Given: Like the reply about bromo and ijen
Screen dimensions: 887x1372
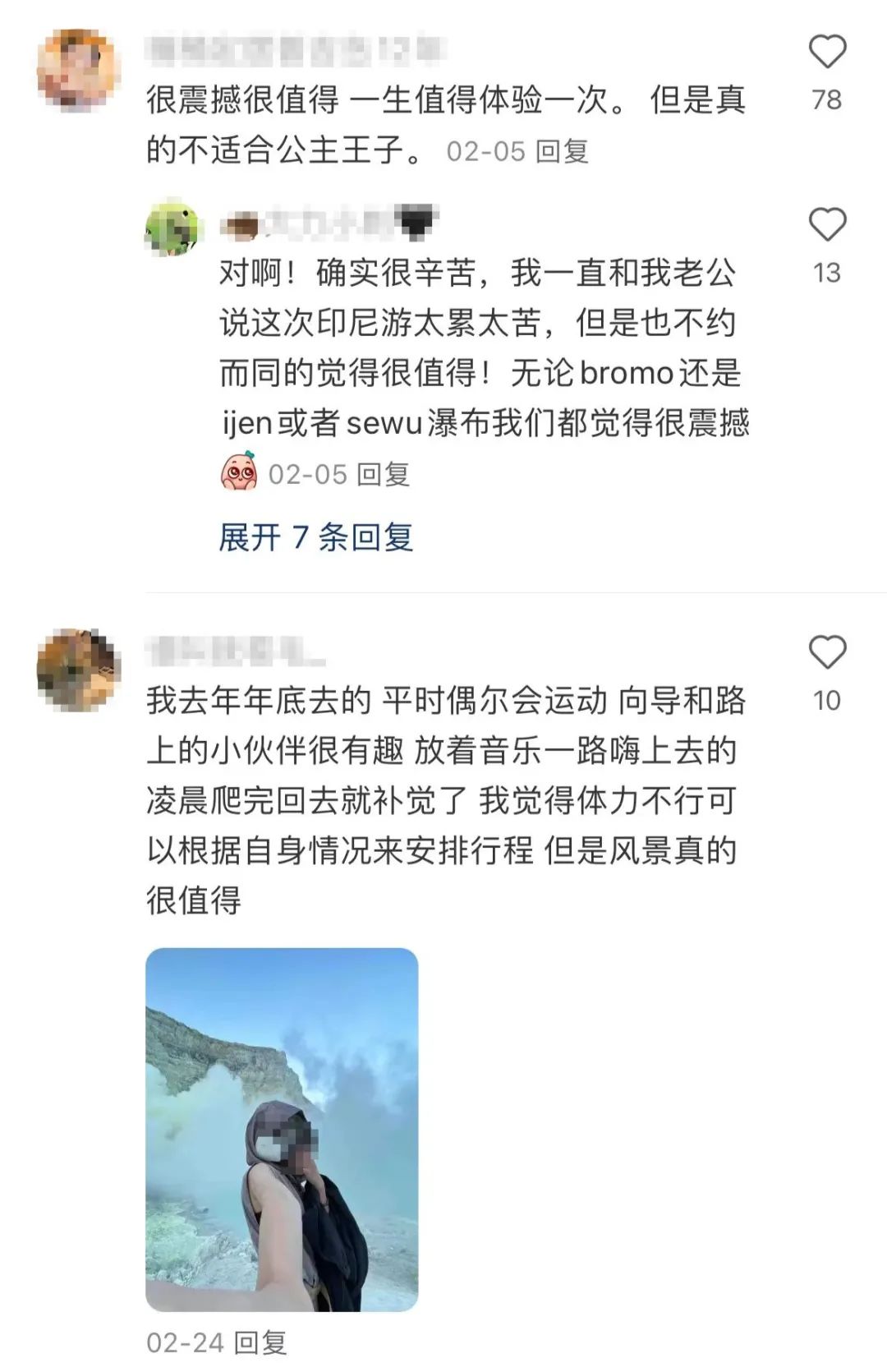Looking at the screenshot, I should click(x=827, y=225).
